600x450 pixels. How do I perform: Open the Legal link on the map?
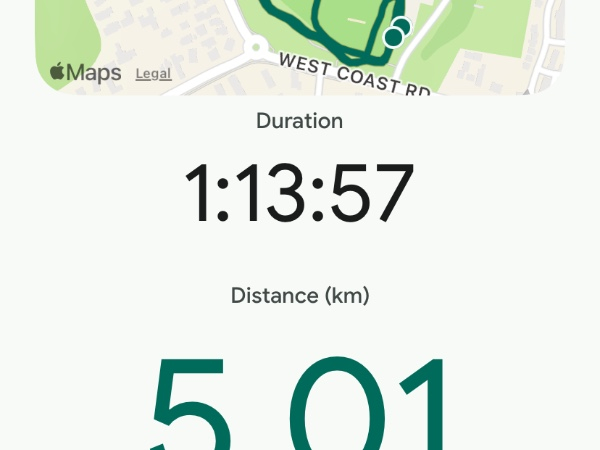(153, 73)
